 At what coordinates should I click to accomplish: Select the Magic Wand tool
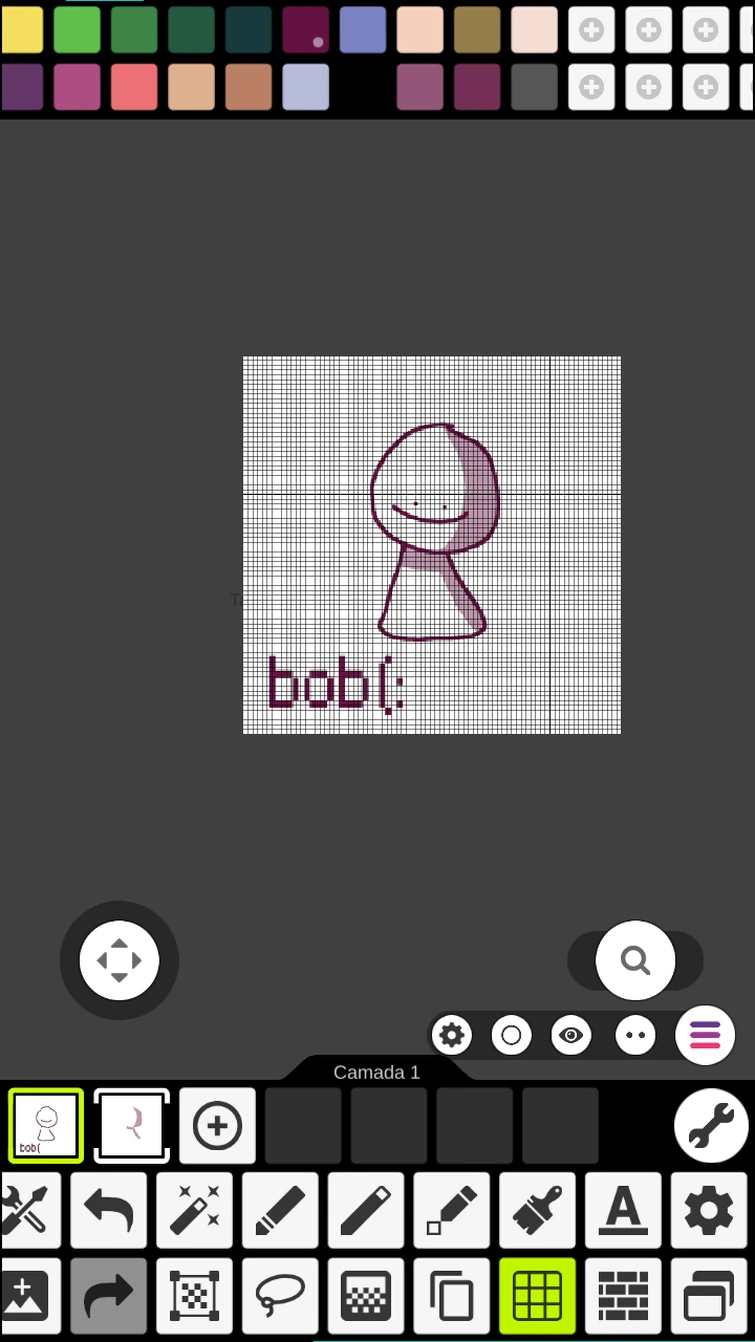pos(193,1210)
